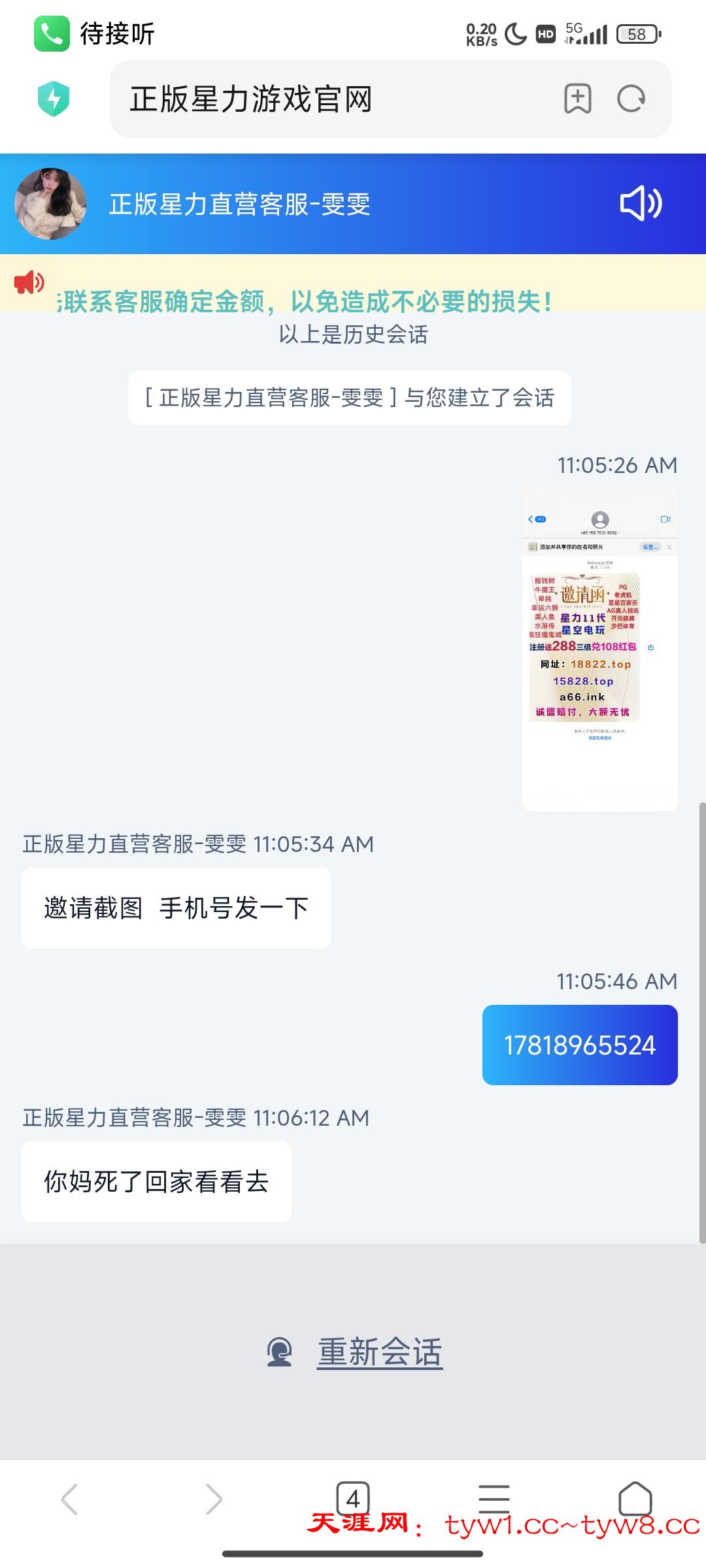The width and height of the screenshot is (706, 1568).
Task: Toggle the chat sound speaker icon
Action: click(641, 203)
